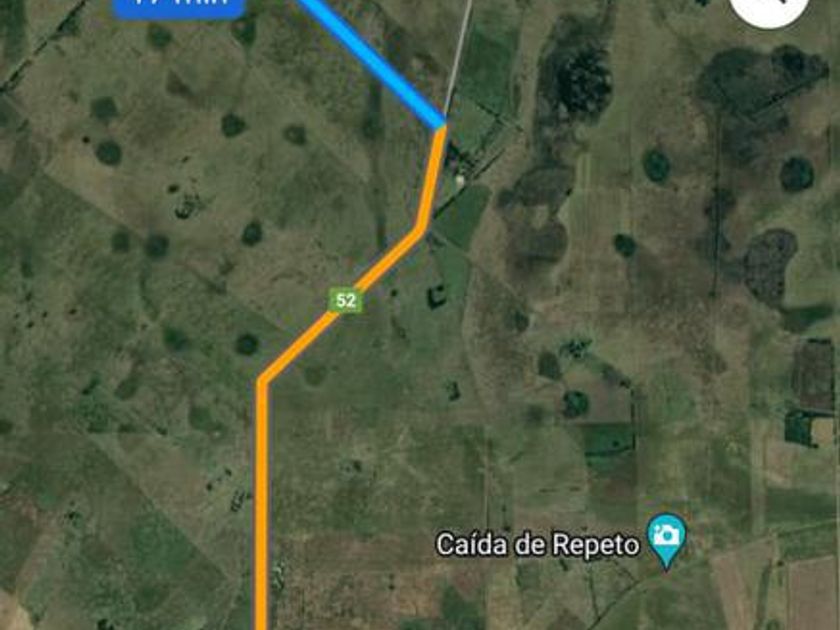Open the Caída de Repeto photo marker
This screenshot has width=840, height=630.
click(x=667, y=537)
